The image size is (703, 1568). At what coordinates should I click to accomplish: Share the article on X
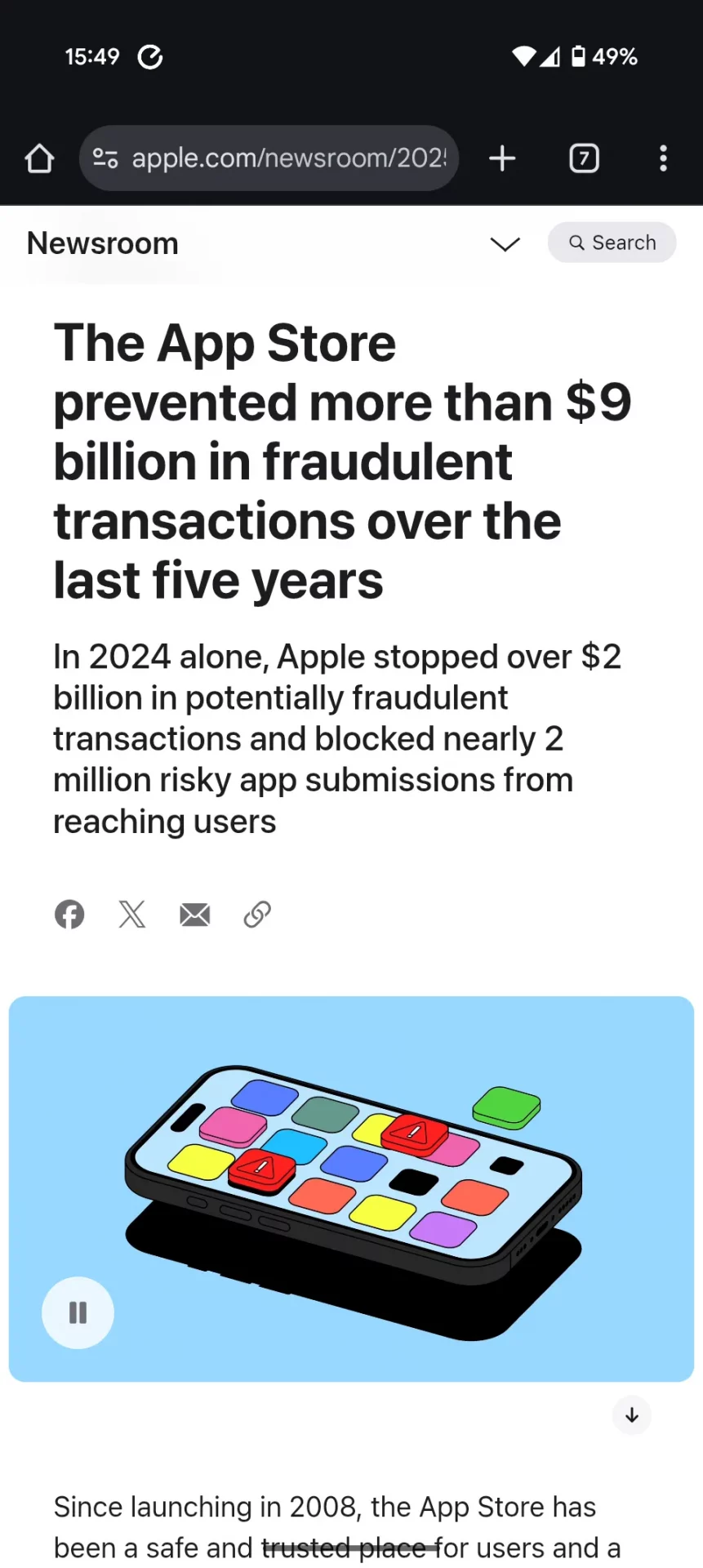pos(132,914)
